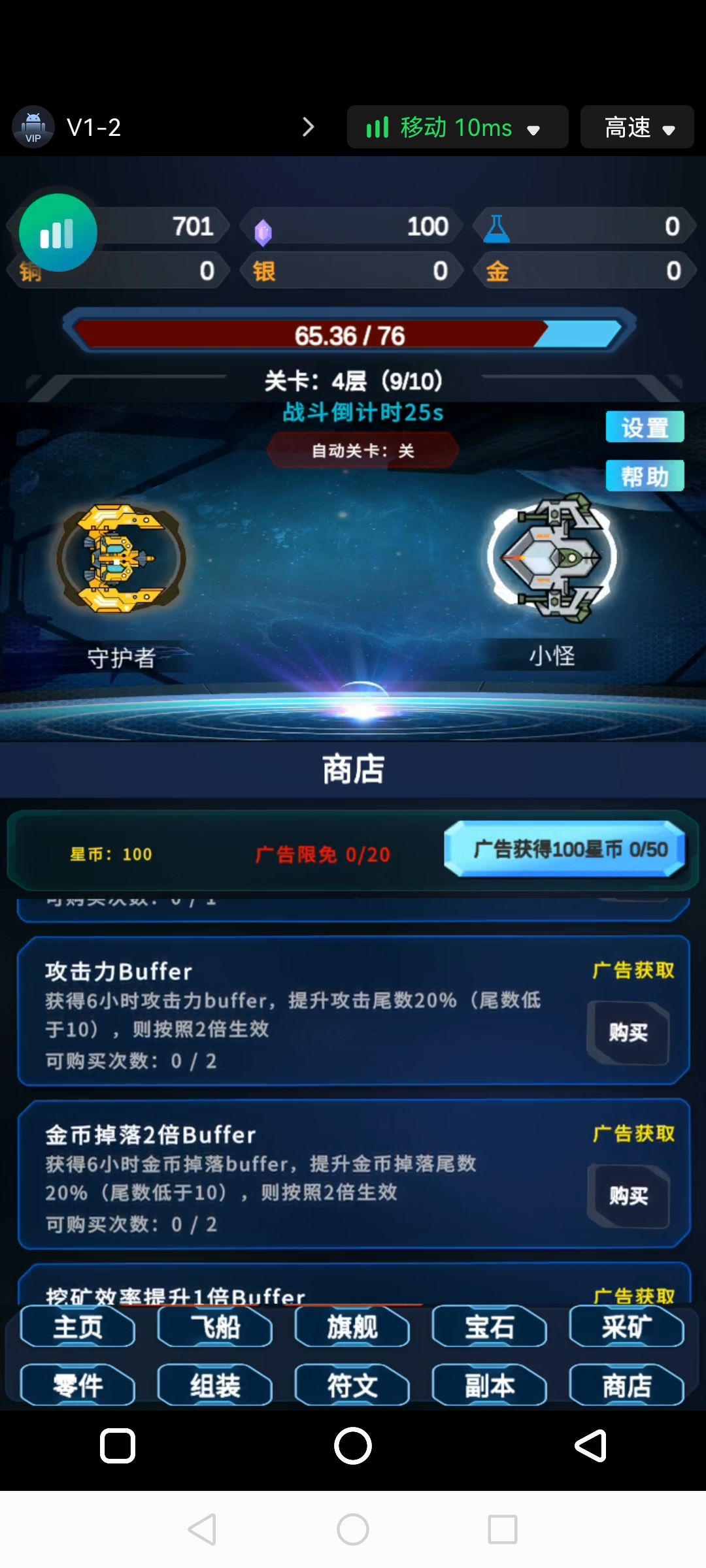This screenshot has height=1568, width=706.
Task: Open the 副本 (Dungeon) icon
Action: (x=489, y=1385)
